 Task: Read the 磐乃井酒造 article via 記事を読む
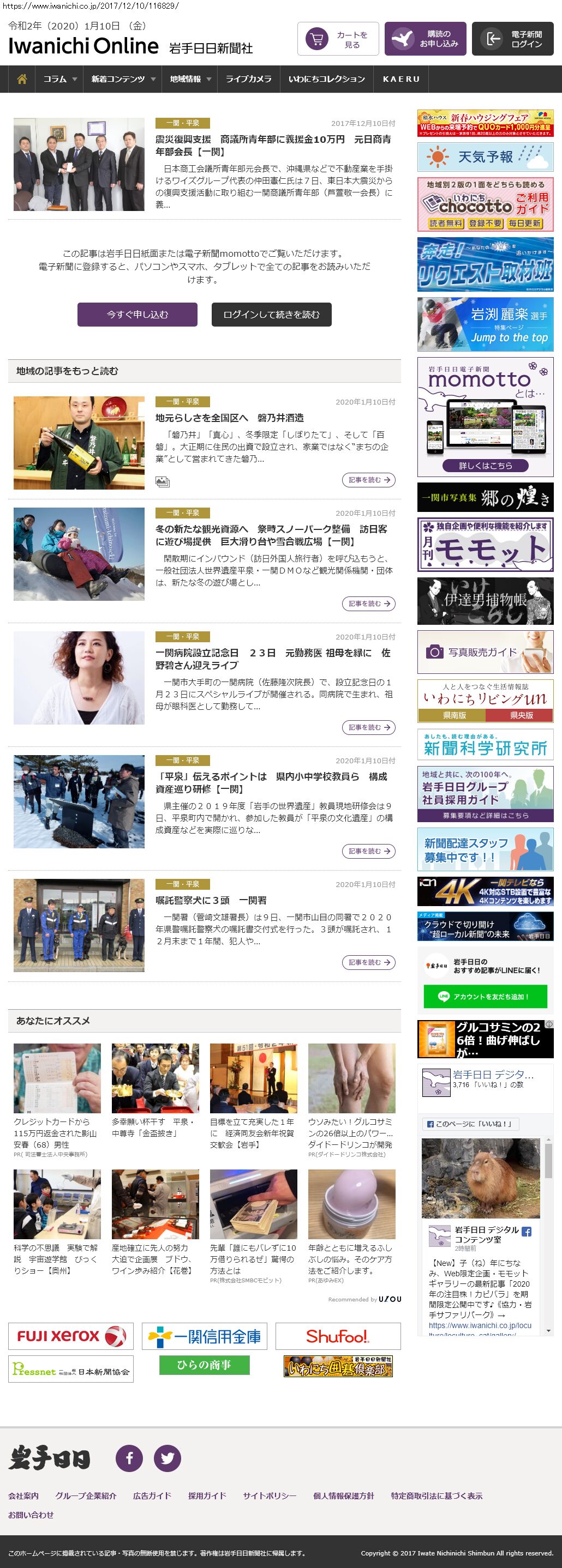[368, 480]
